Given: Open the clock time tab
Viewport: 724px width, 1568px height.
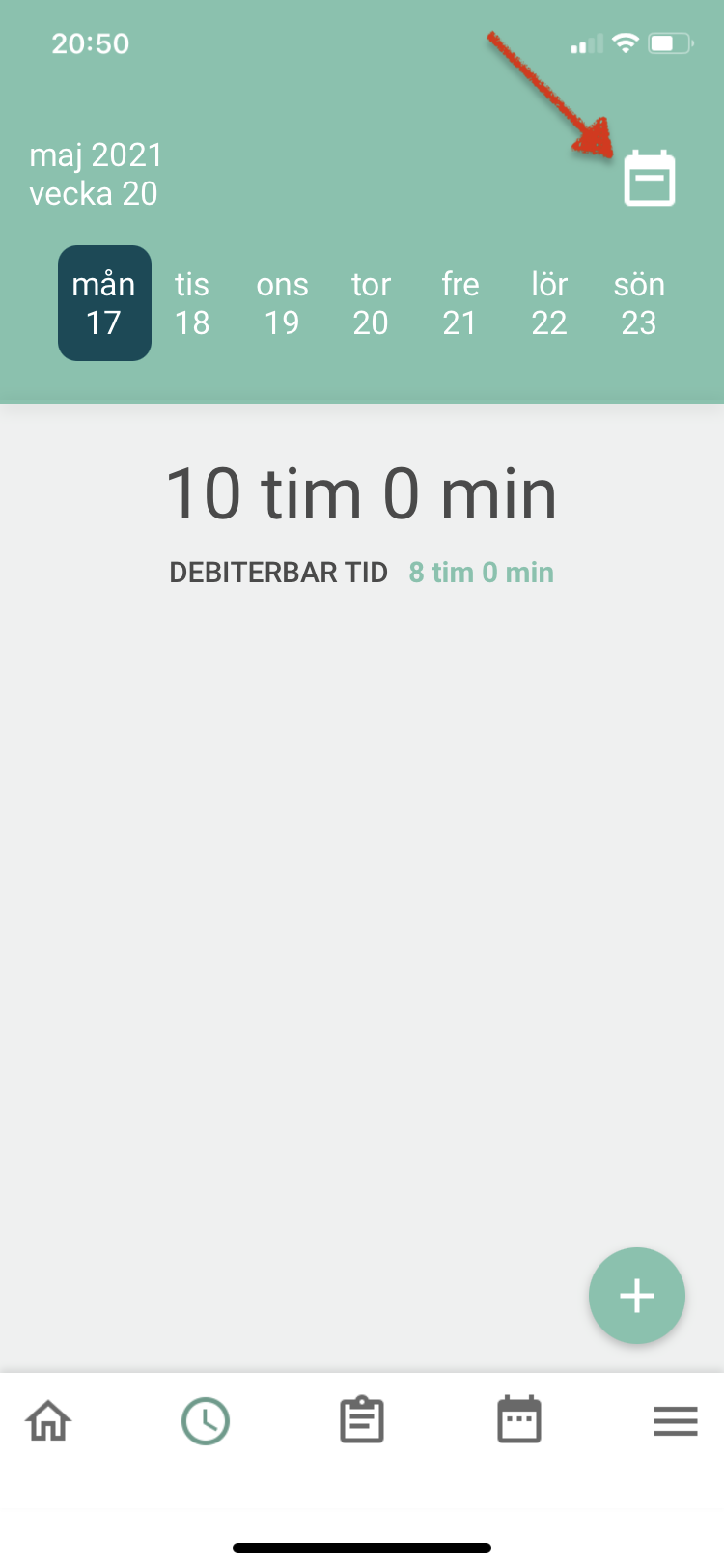Looking at the screenshot, I should pyautogui.click(x=206, y=1421).
